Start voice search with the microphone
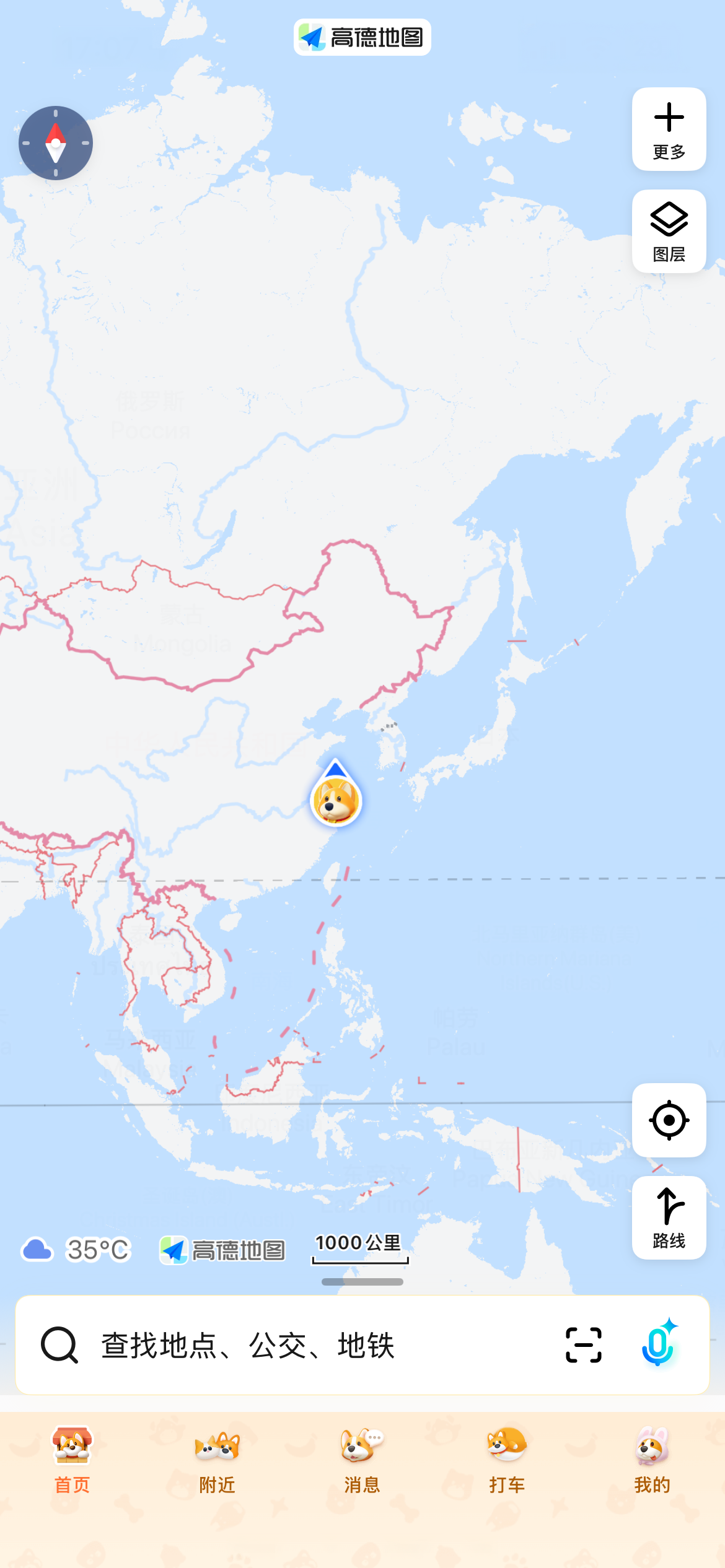Screen dimensions: 725x1568 (659, 1344)
